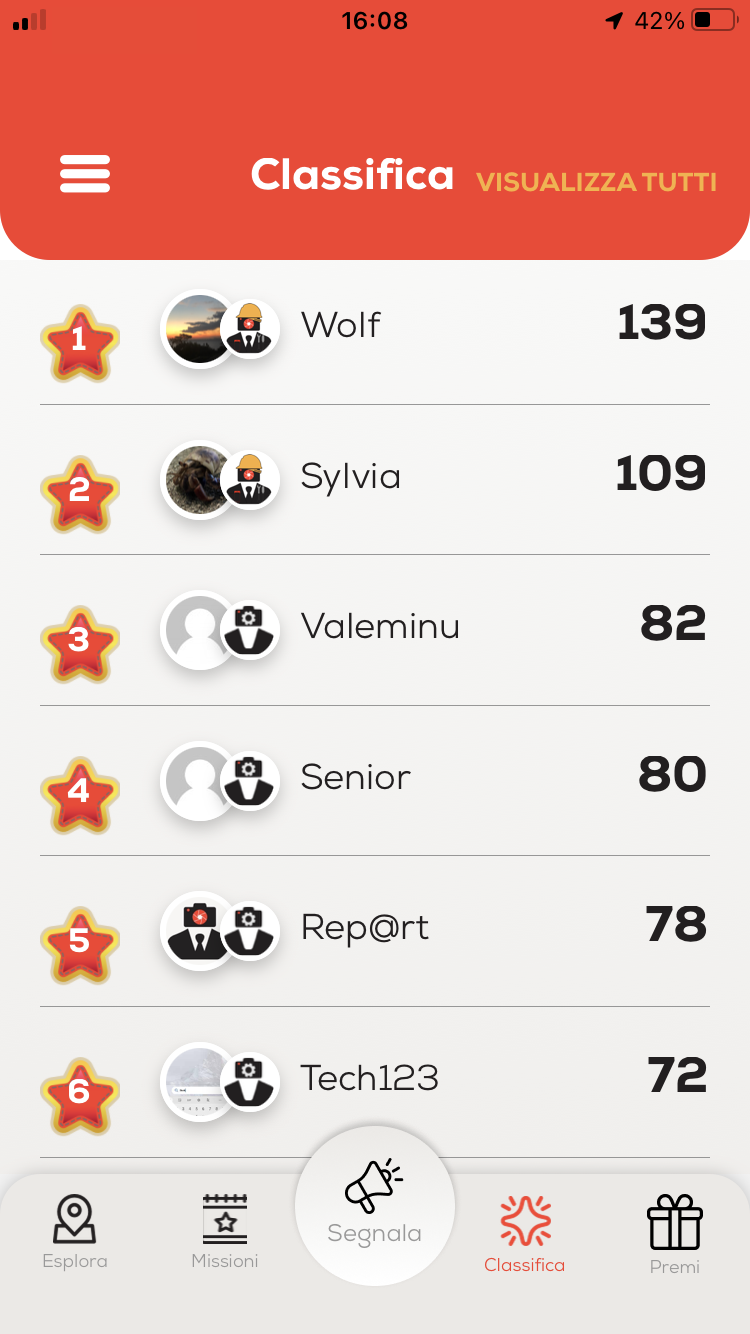Go to the Missioni tab

click(x=225, y=1231)
